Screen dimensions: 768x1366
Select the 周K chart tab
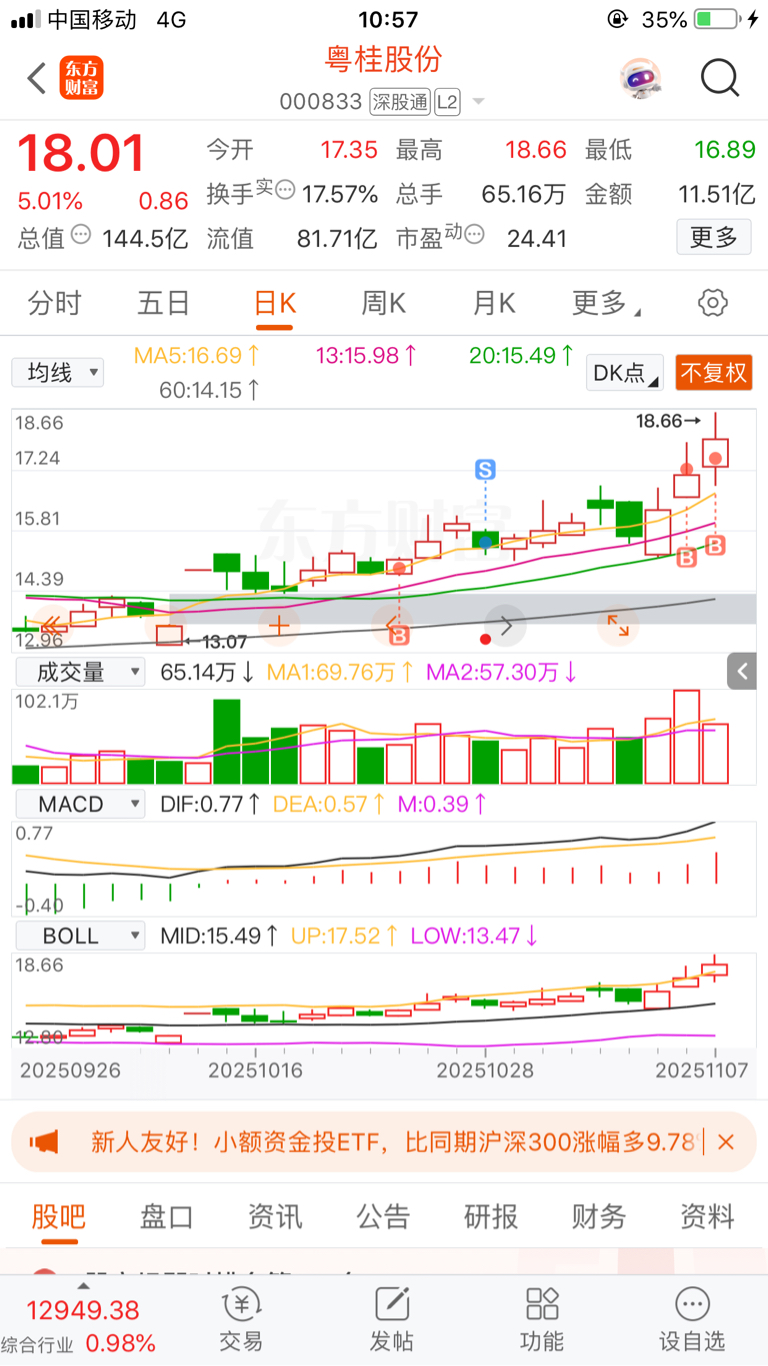[383, 303]
